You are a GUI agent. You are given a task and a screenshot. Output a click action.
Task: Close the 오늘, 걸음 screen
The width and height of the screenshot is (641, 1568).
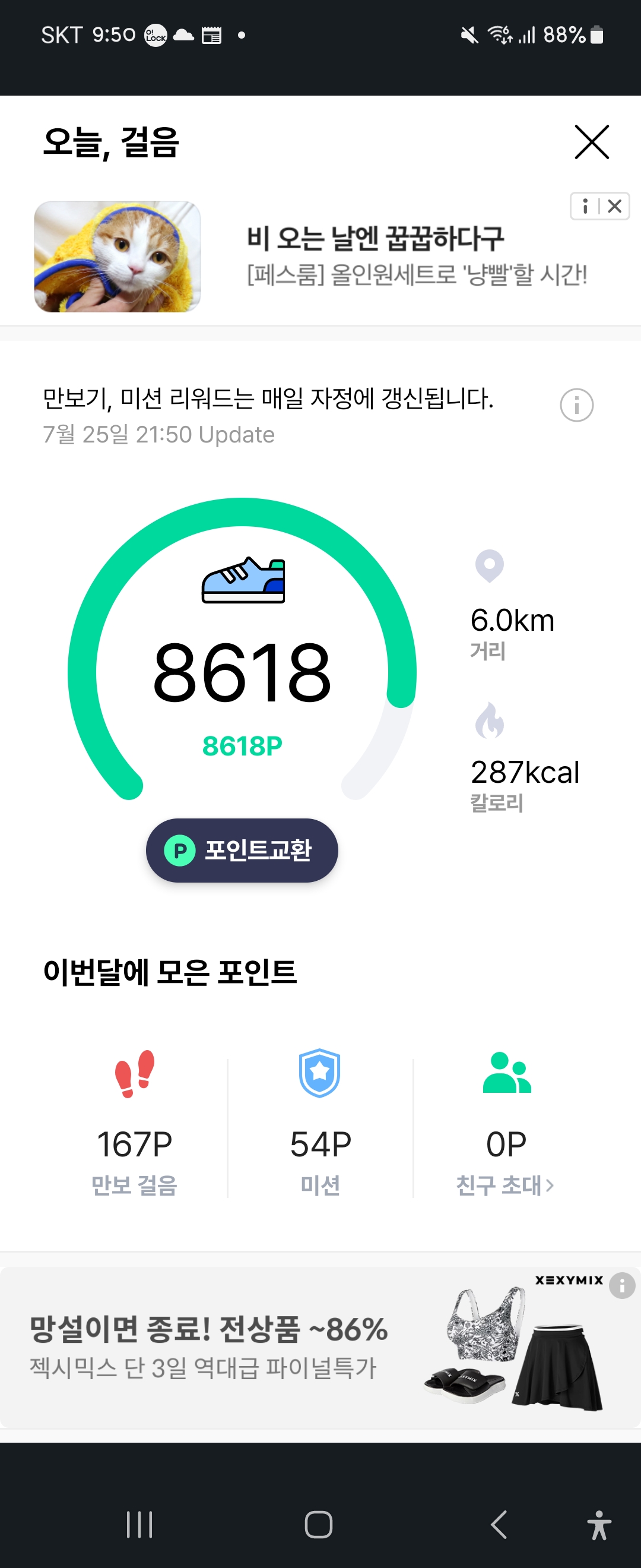click(x=591, y=143)
